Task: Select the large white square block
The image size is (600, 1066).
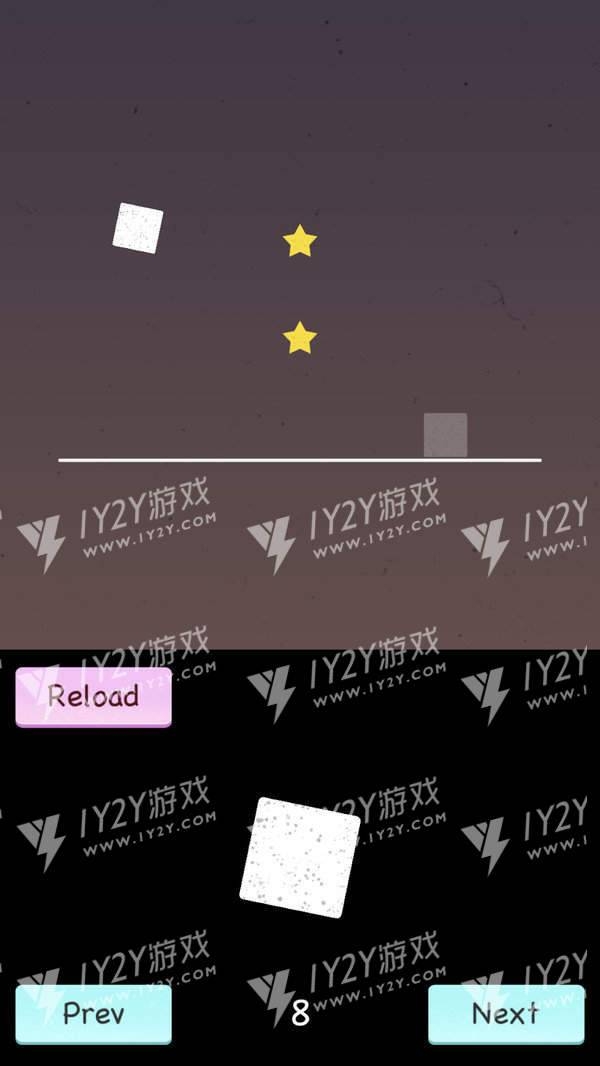Action: tap(300, 857)
